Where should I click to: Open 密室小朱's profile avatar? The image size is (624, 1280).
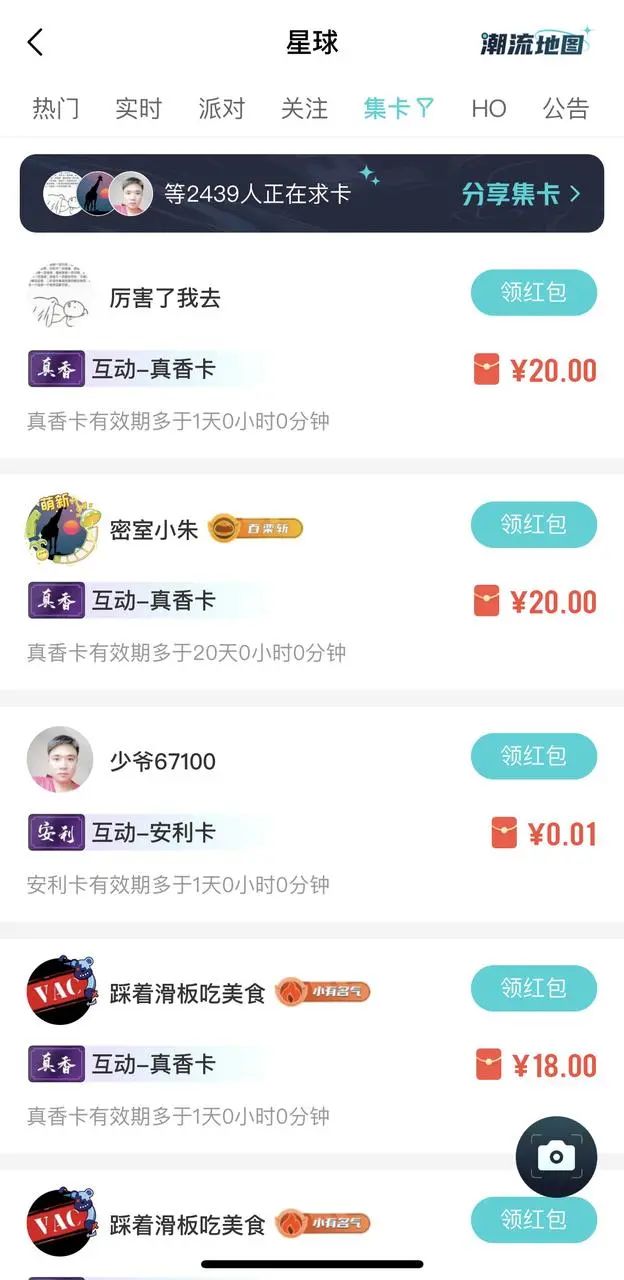pos(60,529)
